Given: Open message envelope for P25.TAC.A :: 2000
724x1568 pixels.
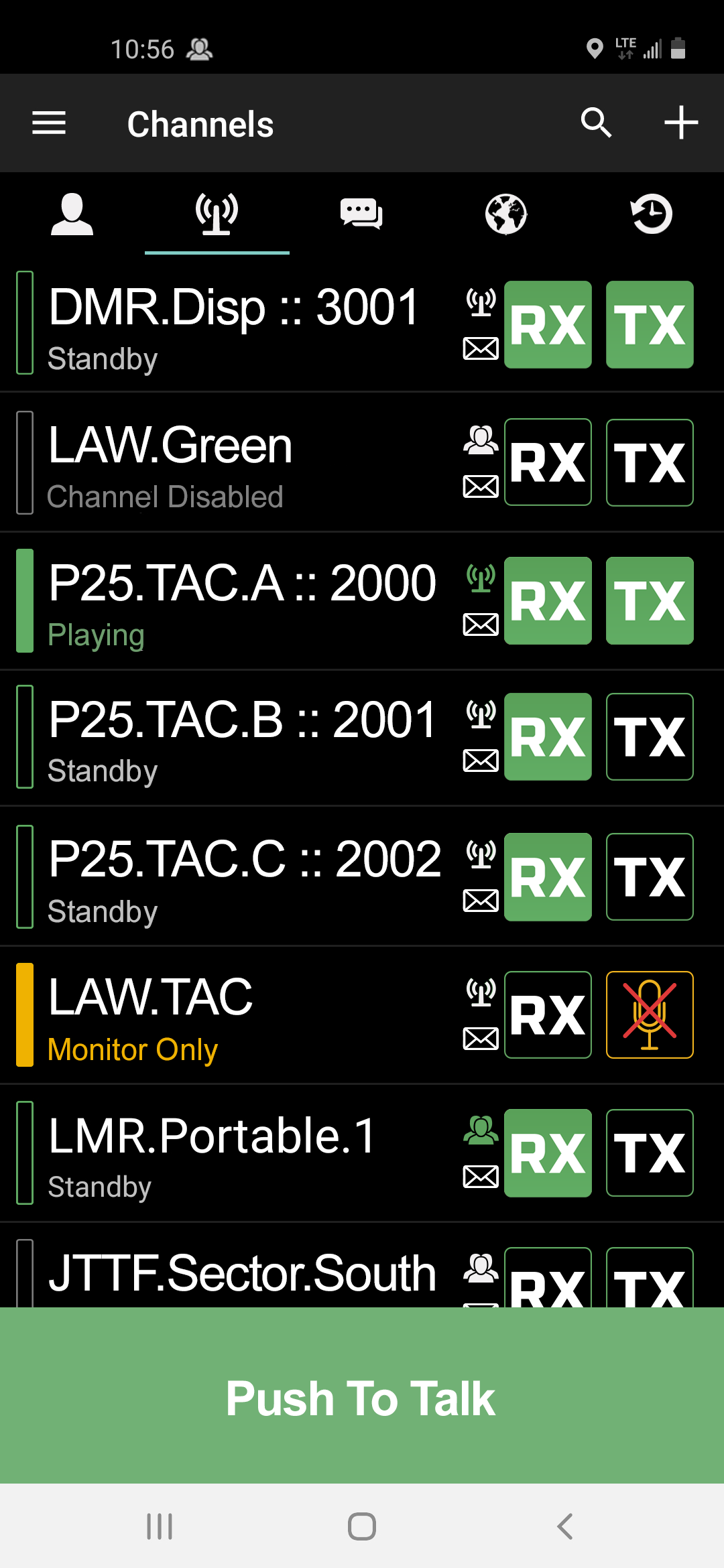Looking at the screenshot, I should [481, 625].
